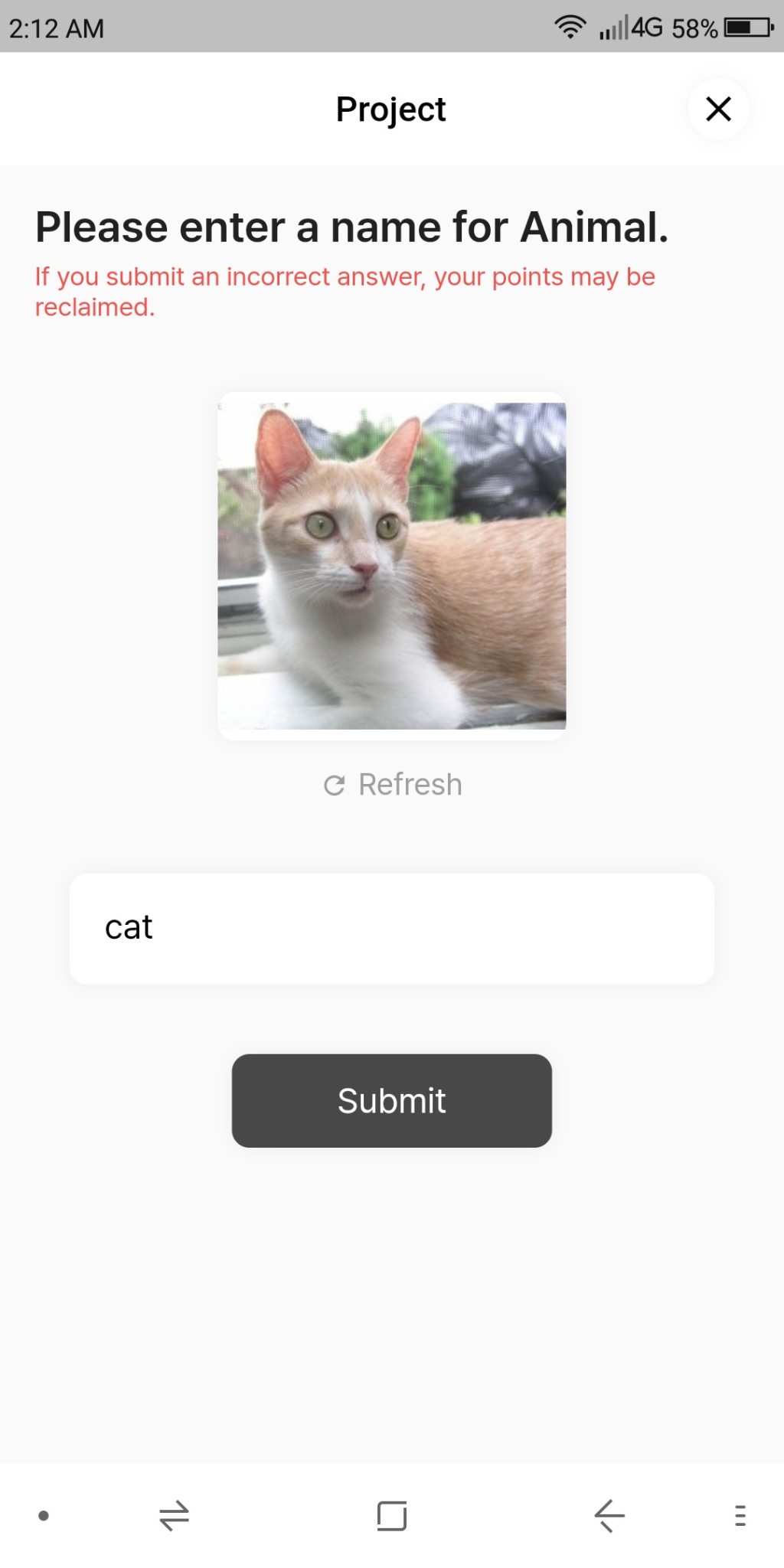Tap the animal name text field
This screenshot has height=1568, width=784.
tap(391, 928)
